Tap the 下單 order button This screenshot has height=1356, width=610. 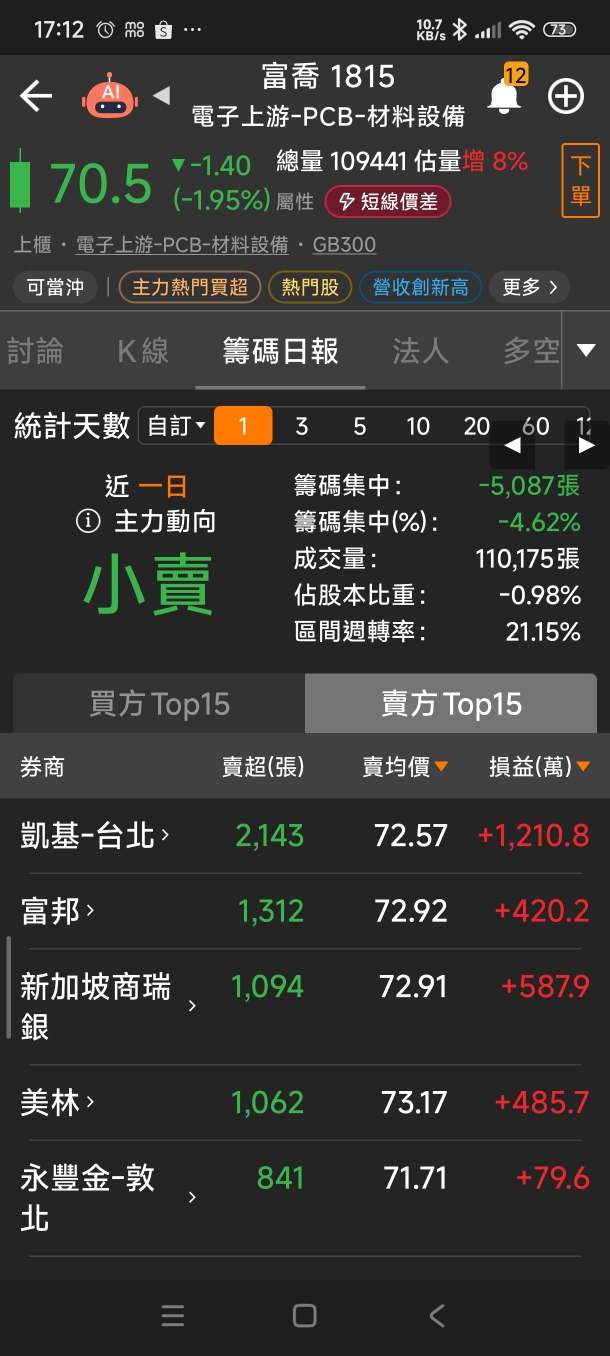point(580,181)
